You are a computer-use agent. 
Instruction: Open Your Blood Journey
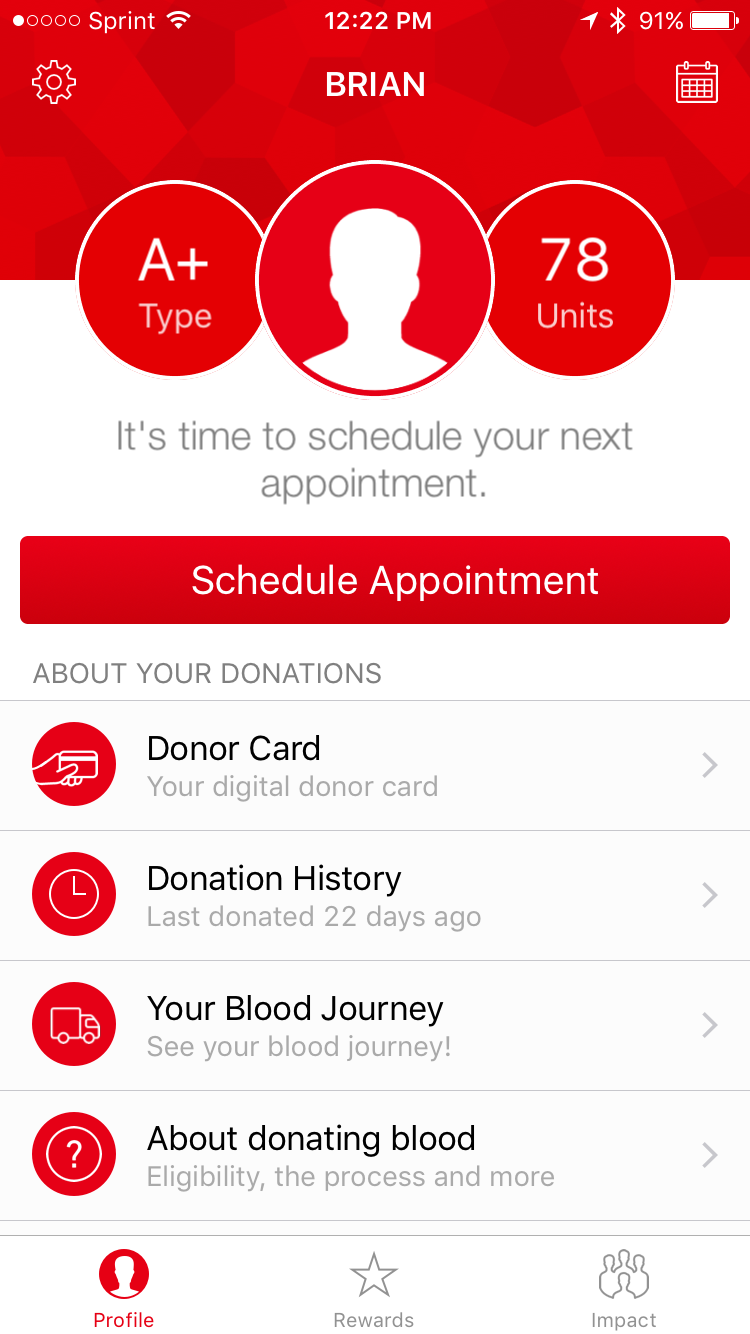click(375, 1025)
